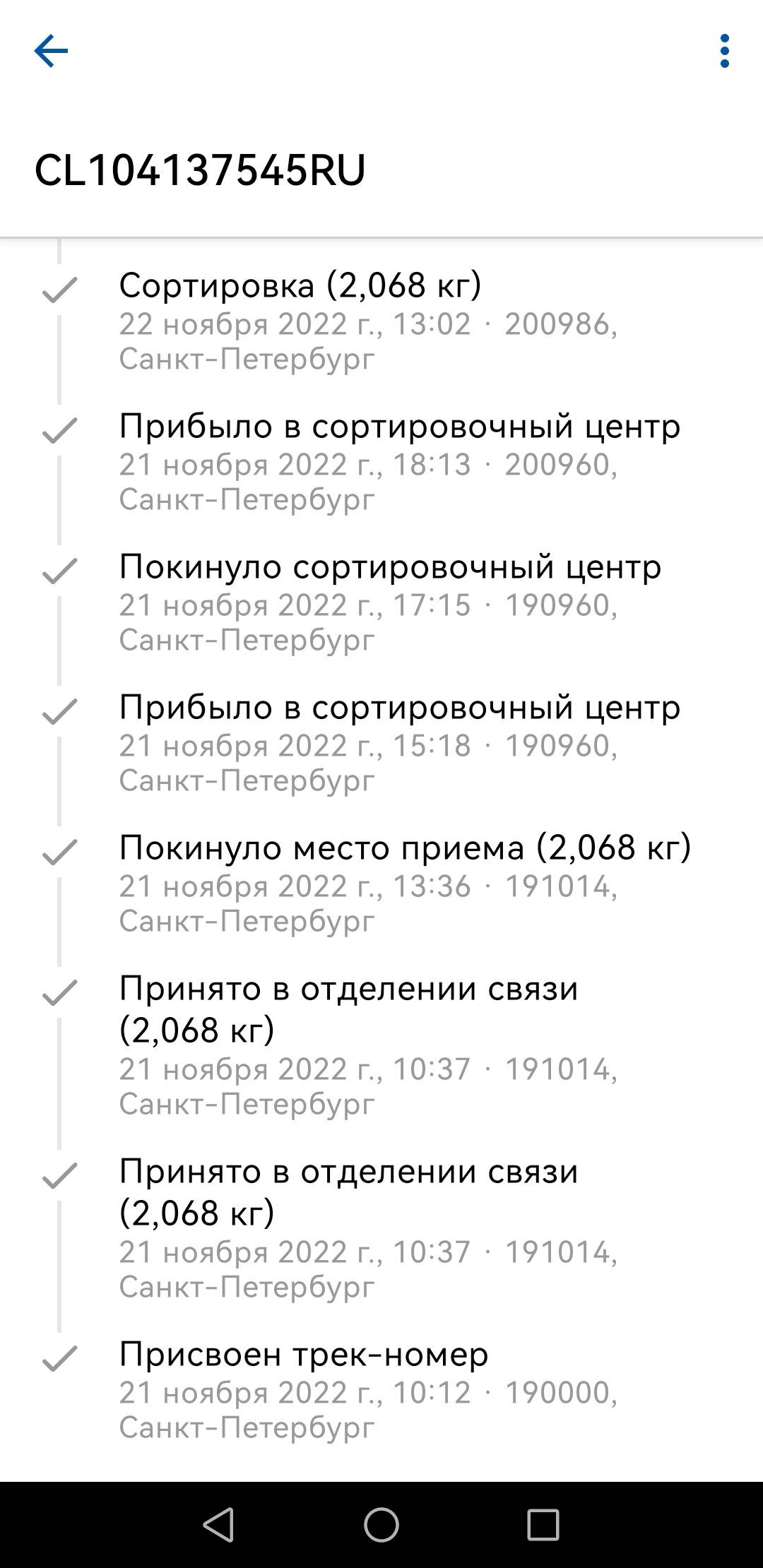Viewport: 763px width, 1568px height.
Task: Tap the system home button
Action: 381,1524
